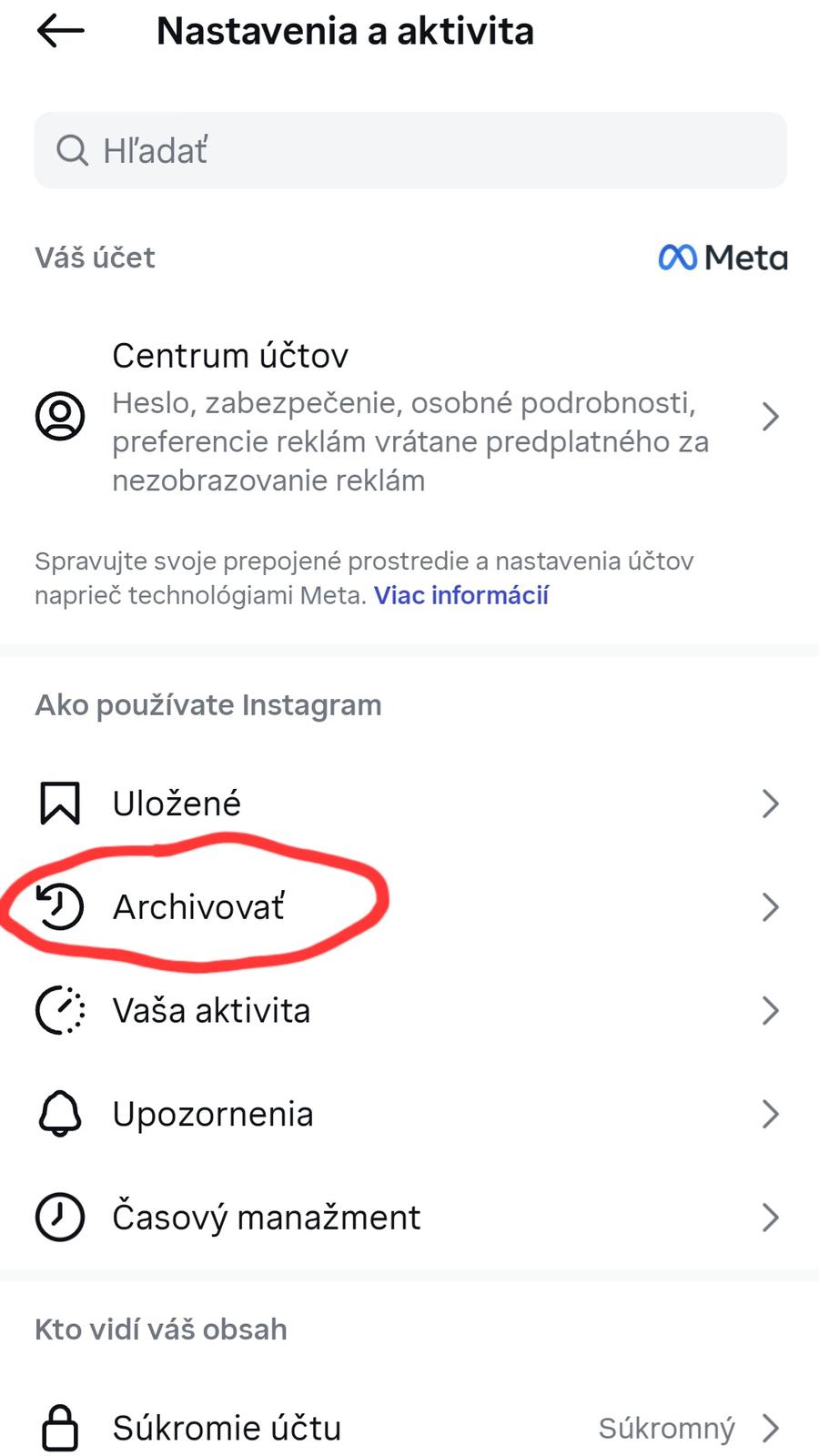Open Centrum účtov
819x1456 pixels.
[409, 417]
